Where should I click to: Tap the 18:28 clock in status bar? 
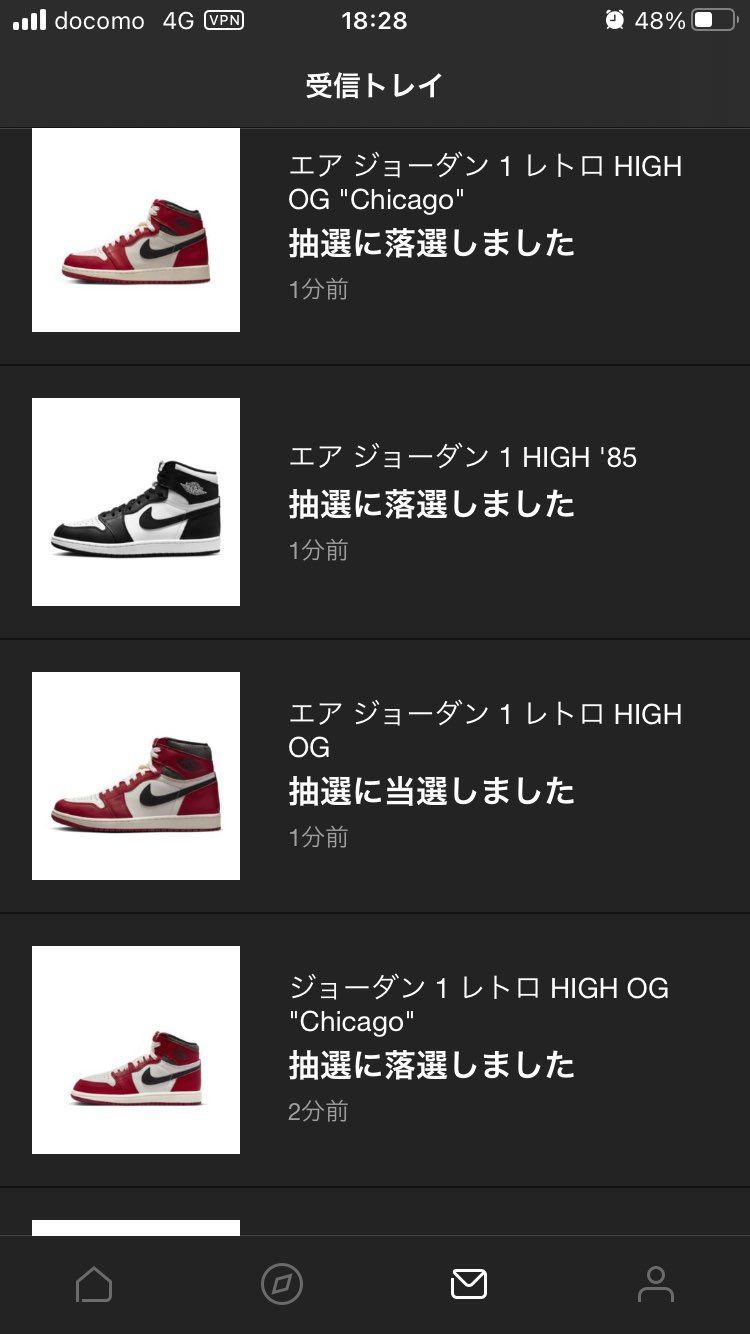click(x=374, y=19)
